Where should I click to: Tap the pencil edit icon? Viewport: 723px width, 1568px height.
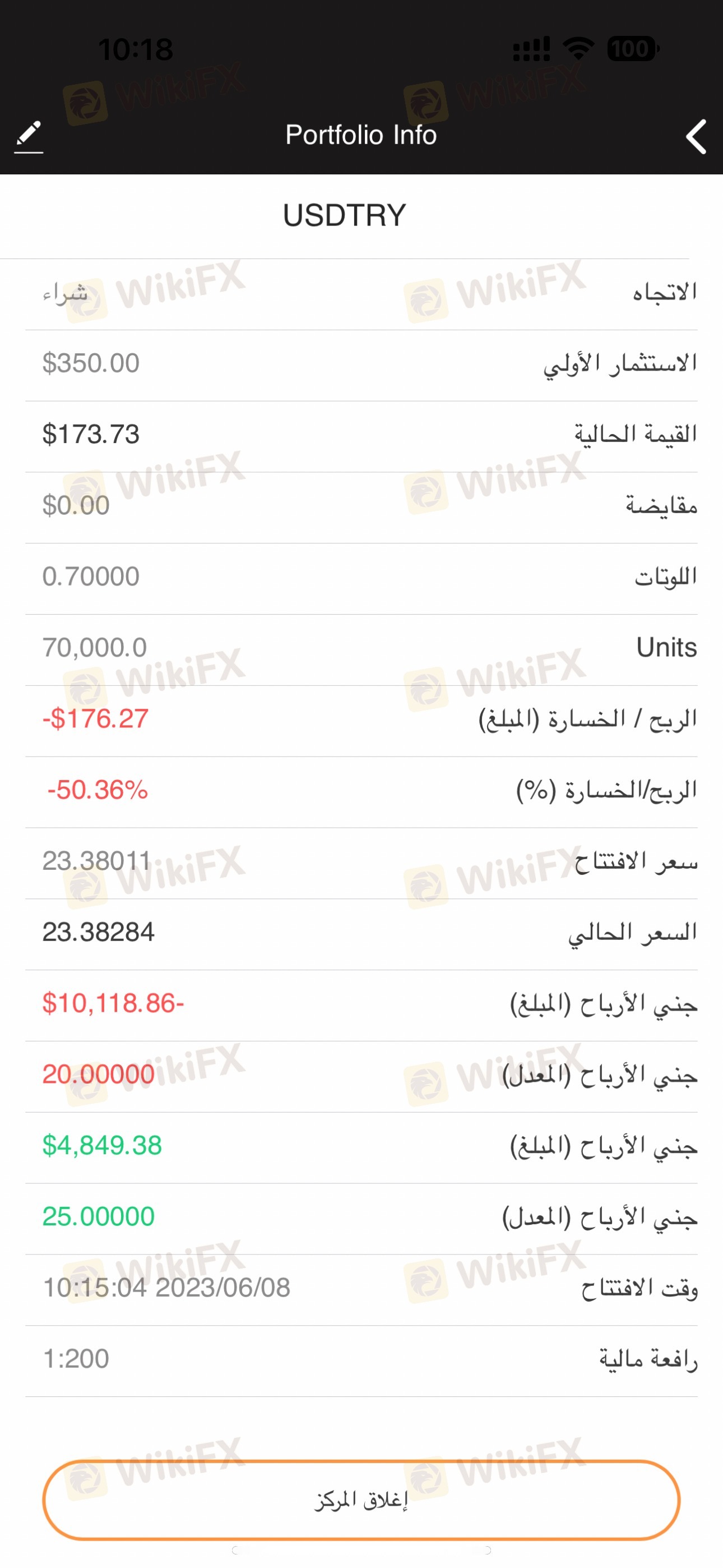click(x=29, y=136)
